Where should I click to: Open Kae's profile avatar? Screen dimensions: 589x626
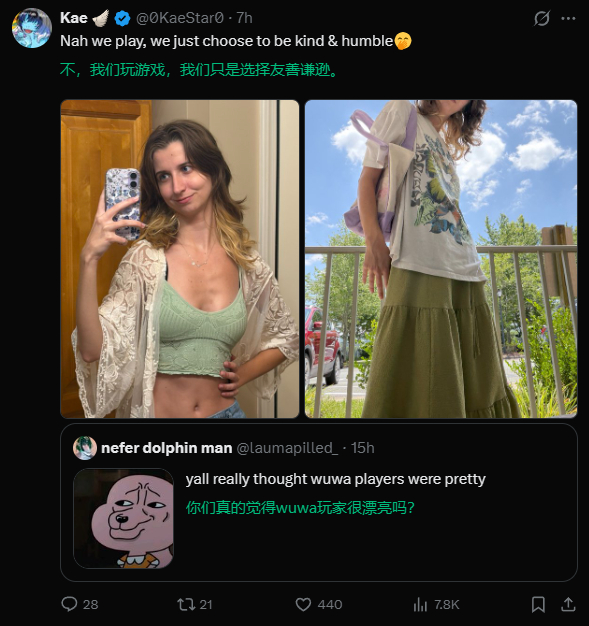coord(32,28)
